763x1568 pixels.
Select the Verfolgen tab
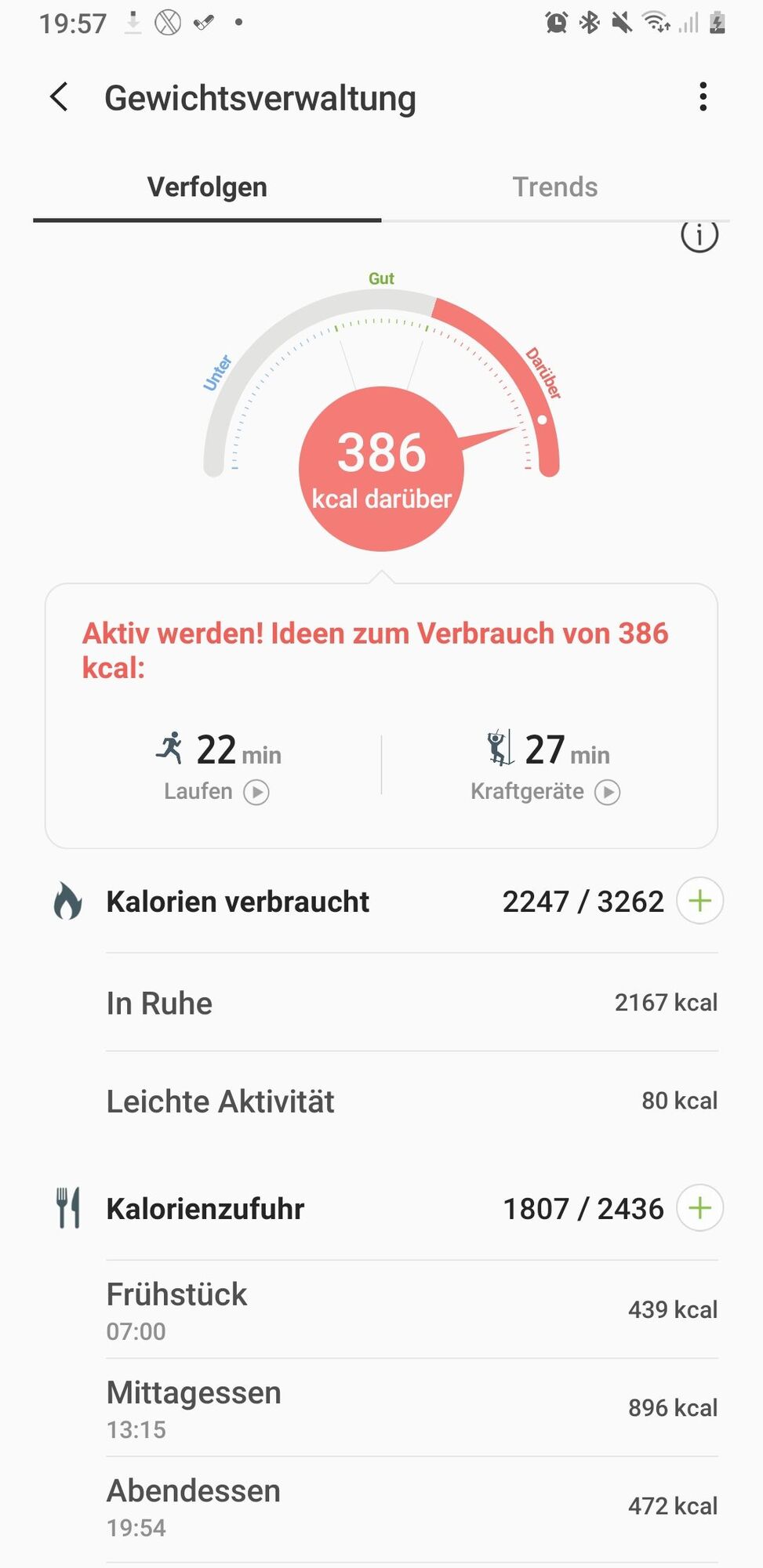point(207,187)
